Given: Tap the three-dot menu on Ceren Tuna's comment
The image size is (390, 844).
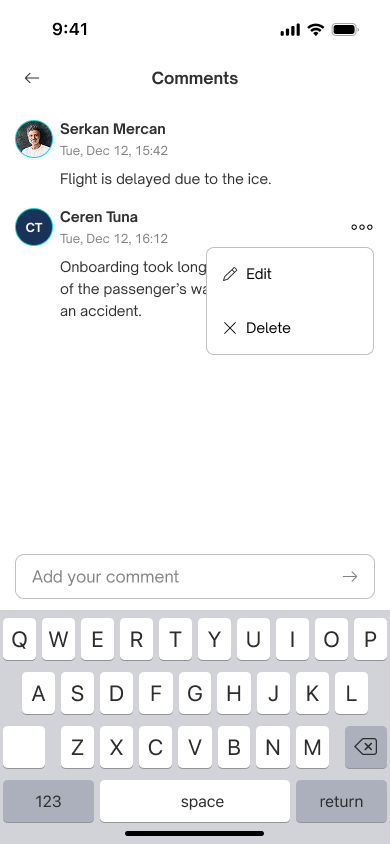Looking at the screenshot, I should 362,227.
